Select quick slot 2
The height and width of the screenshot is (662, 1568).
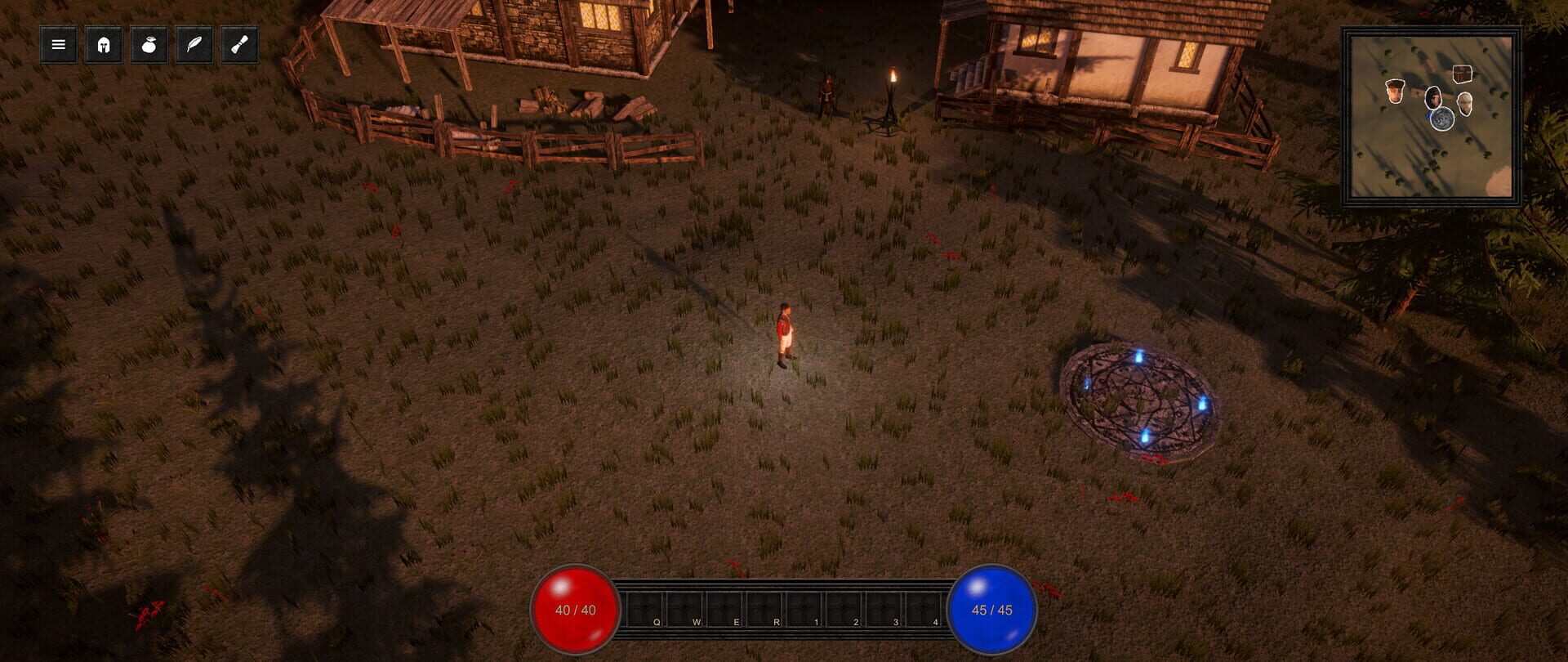845,610
